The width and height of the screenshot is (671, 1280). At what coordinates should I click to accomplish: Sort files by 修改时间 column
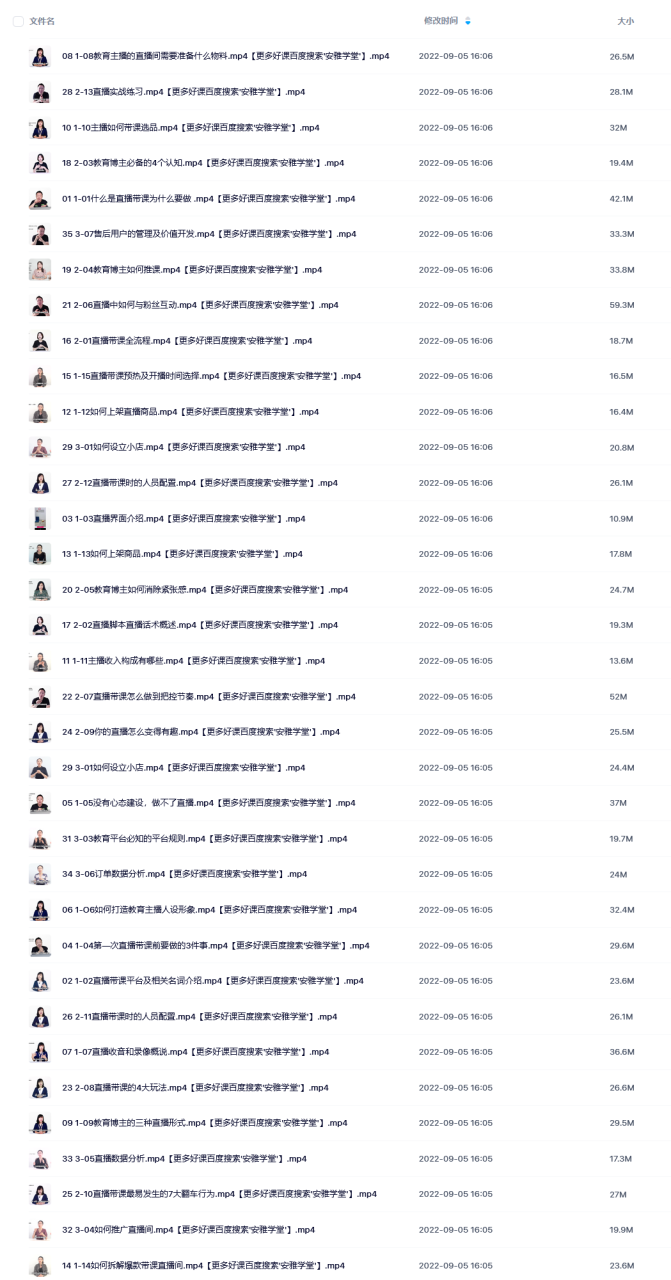pyautogui.click(x=441, y=21)
